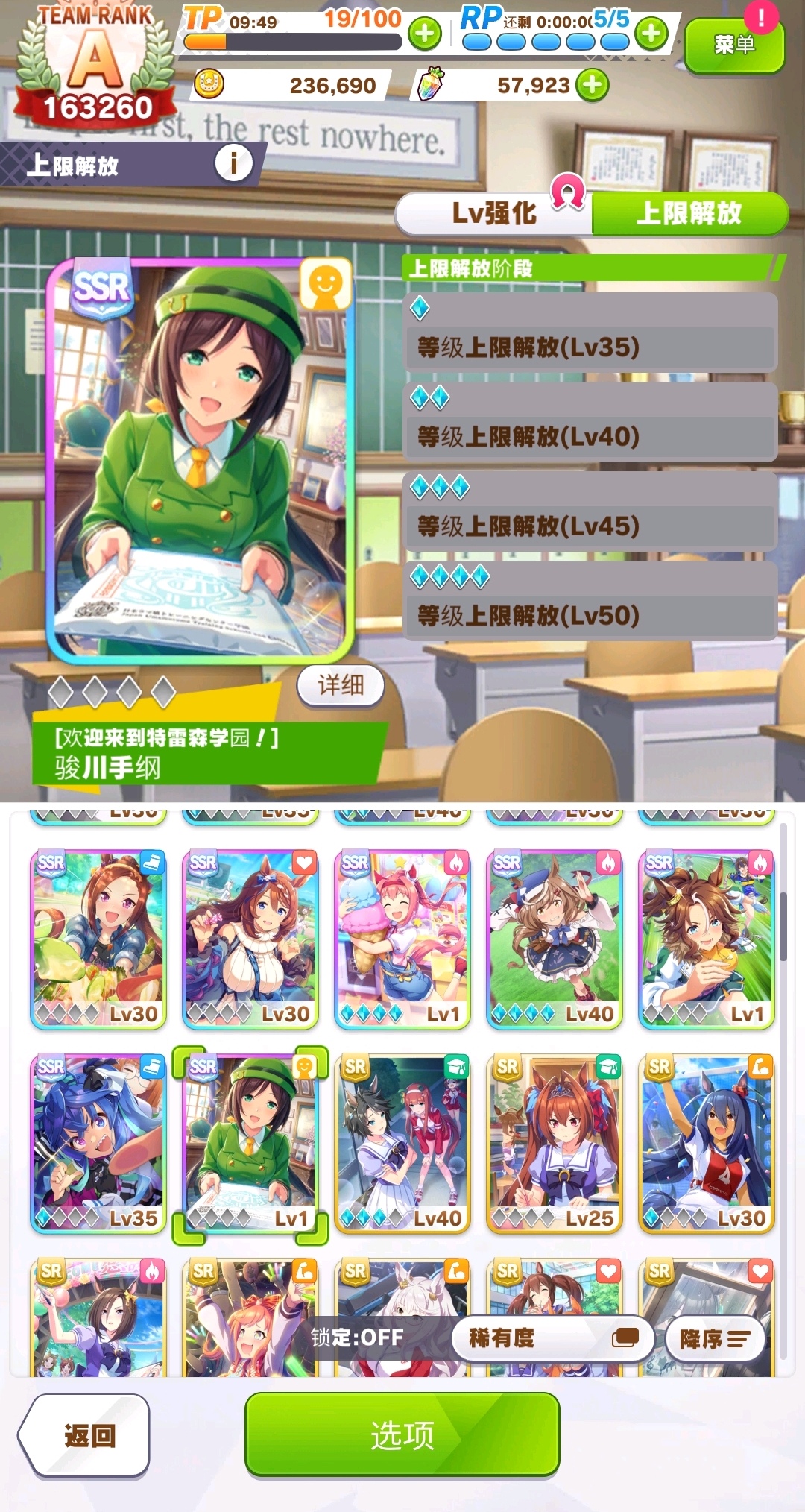Tap the plus button to refill TP
Image resolution: width=805 pixels, height=1512 pixels.
tap(424, 34)
